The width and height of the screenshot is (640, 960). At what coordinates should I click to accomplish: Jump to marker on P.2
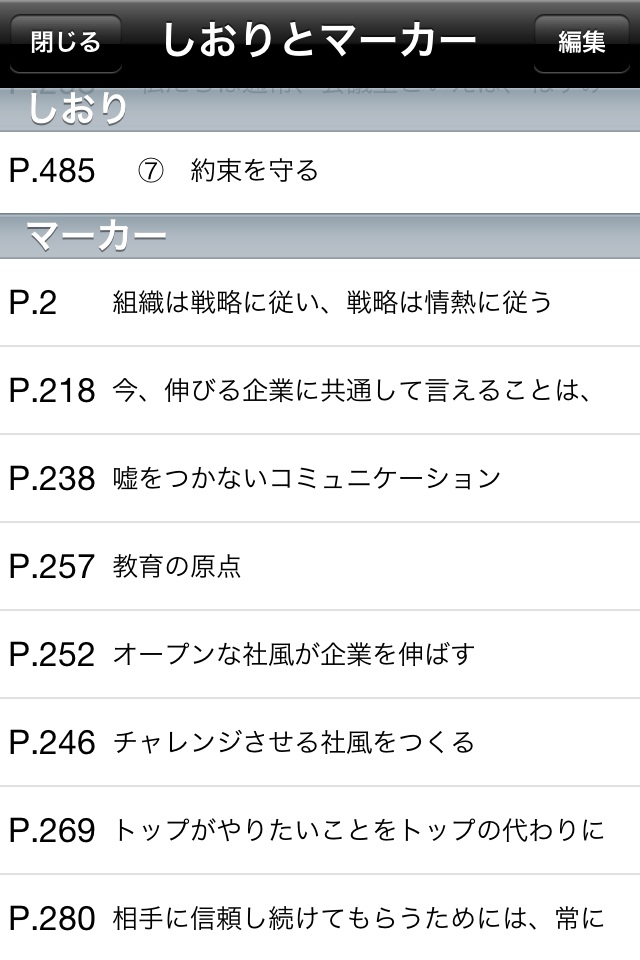click(320, 302)
